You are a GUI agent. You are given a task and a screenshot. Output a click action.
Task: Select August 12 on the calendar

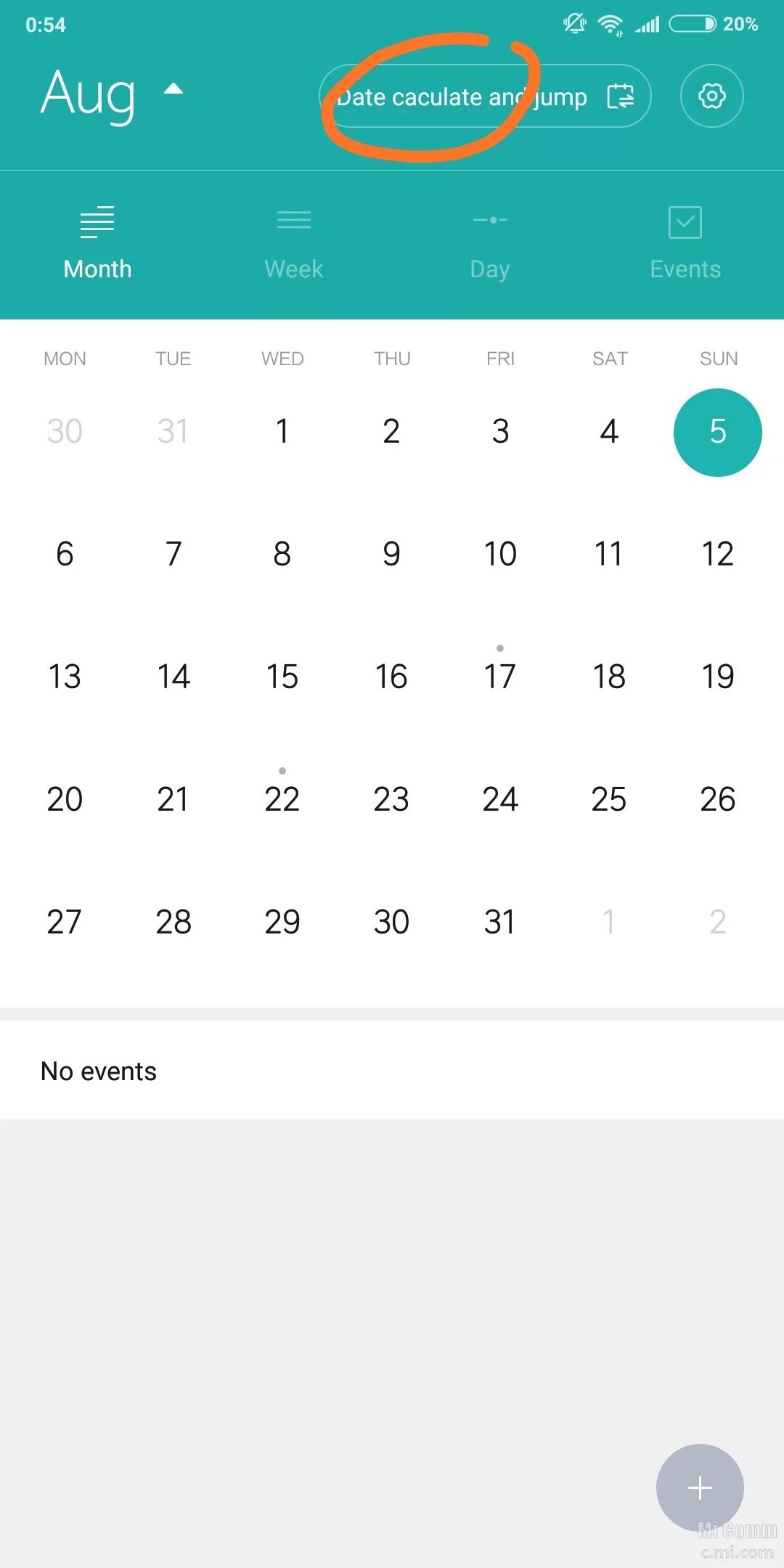coord(718,554)
